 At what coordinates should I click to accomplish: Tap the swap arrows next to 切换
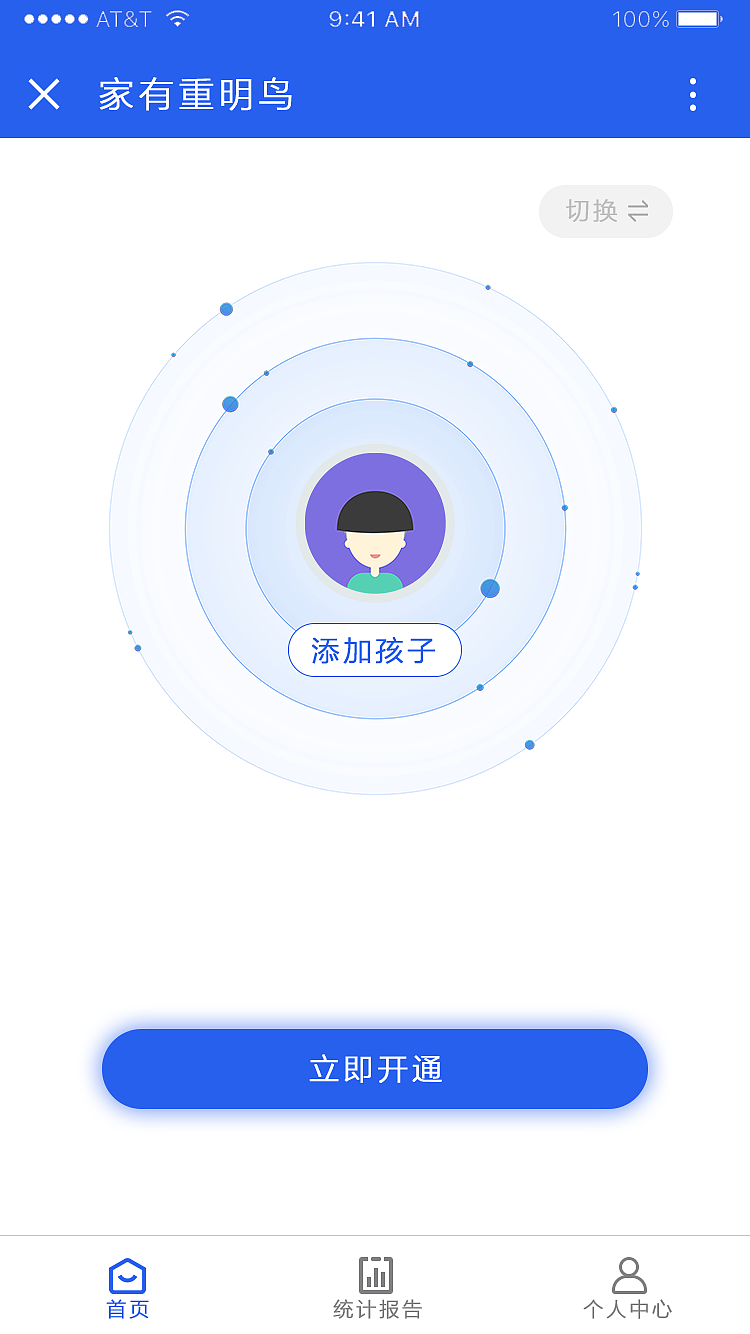[640, 211]
